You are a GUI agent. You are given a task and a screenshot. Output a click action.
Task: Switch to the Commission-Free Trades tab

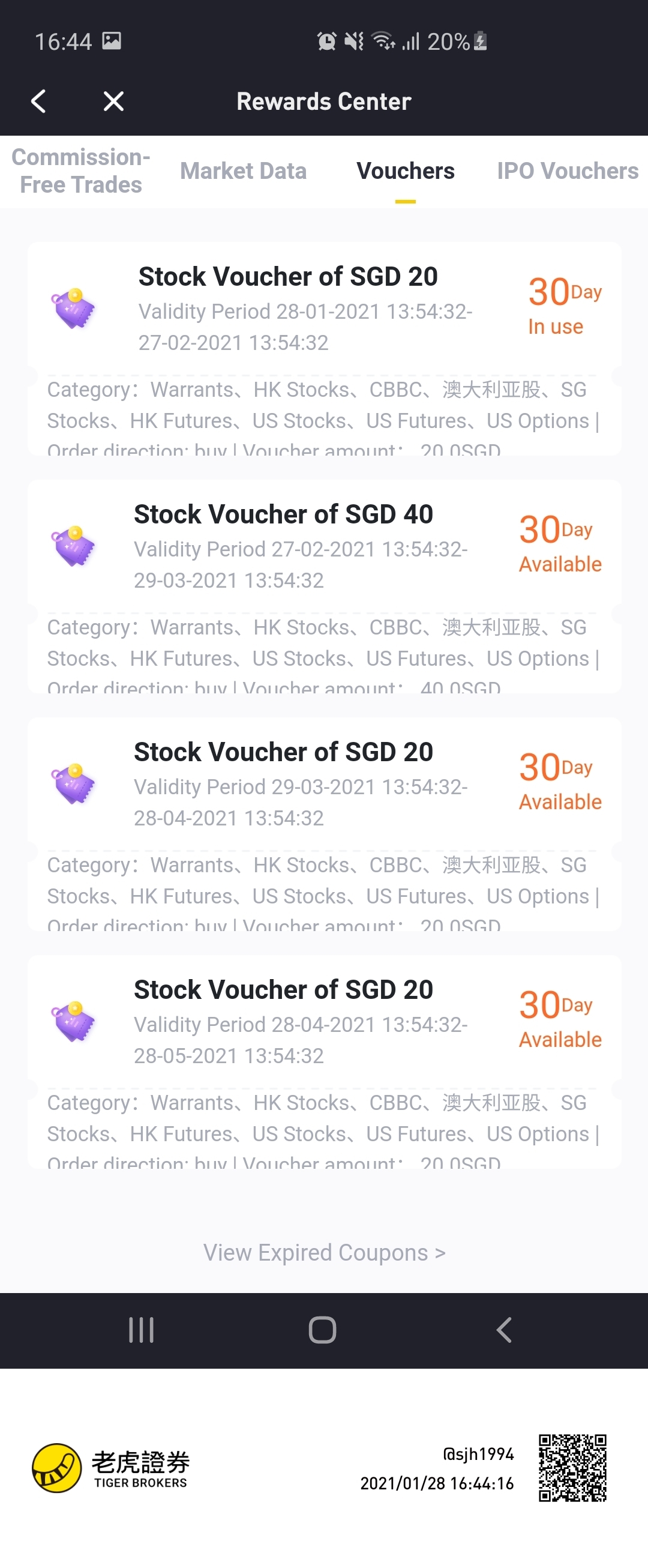point(81,171)
